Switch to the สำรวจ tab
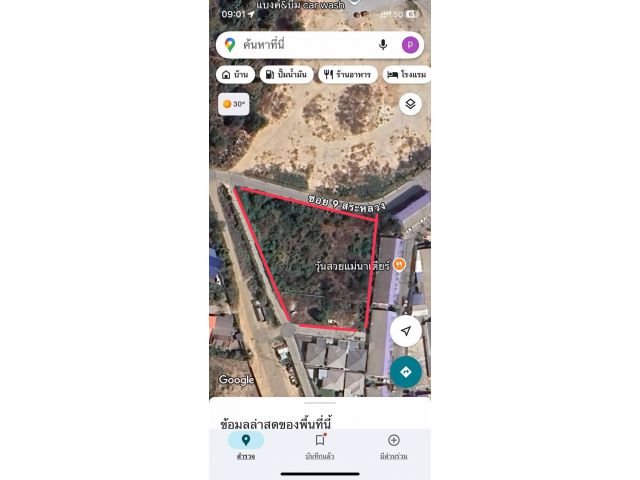640x480 pixels. click(246, 446)
